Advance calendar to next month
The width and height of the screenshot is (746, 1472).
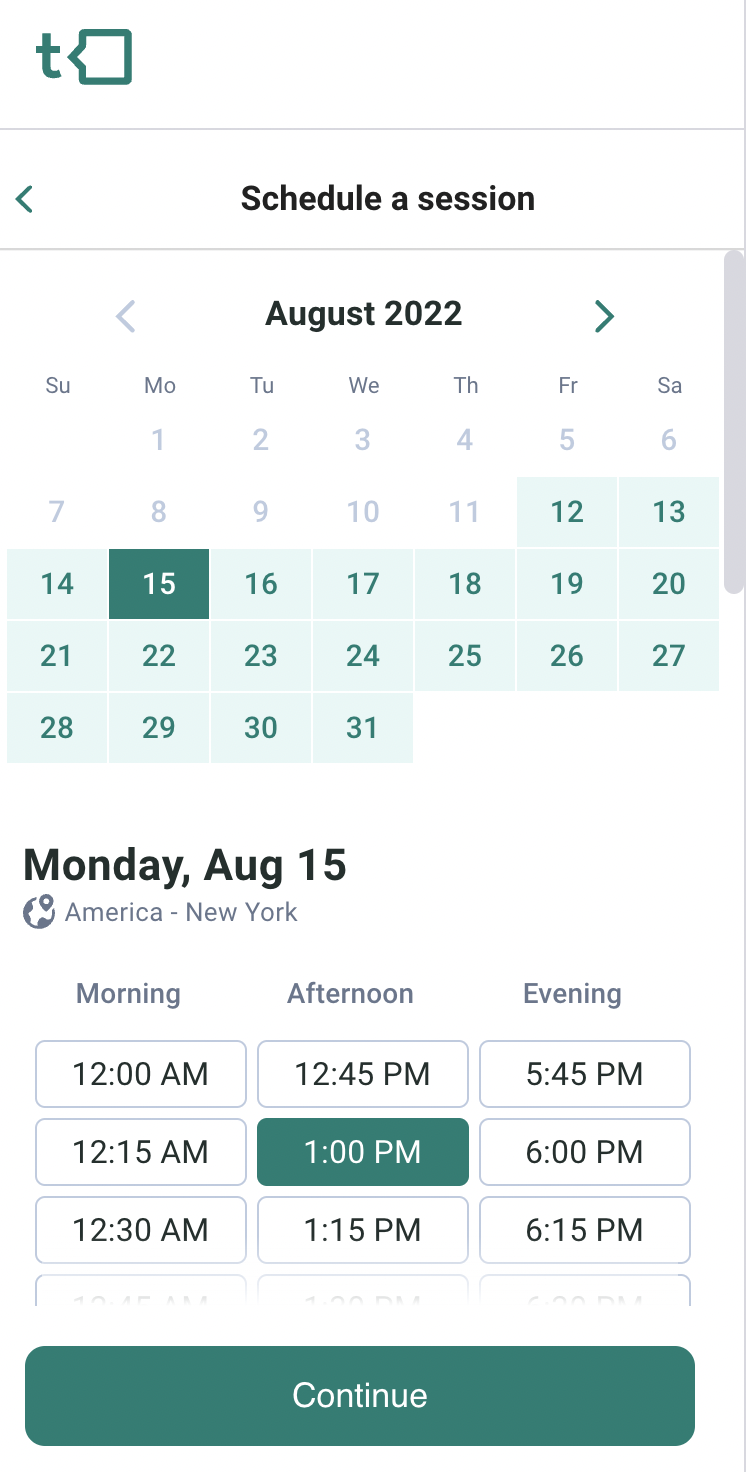tap(603, 315)
